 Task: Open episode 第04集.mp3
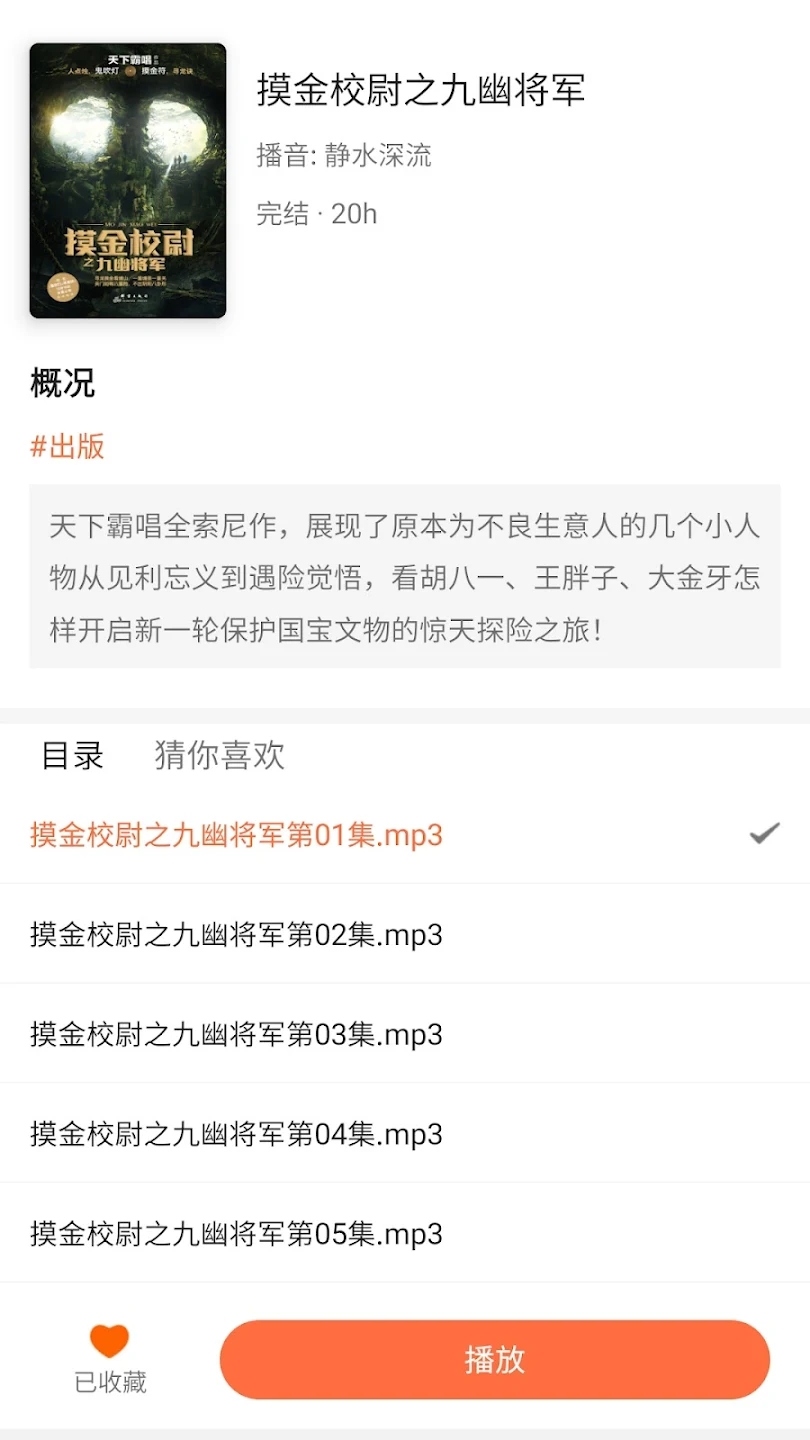pos(236,1134)
